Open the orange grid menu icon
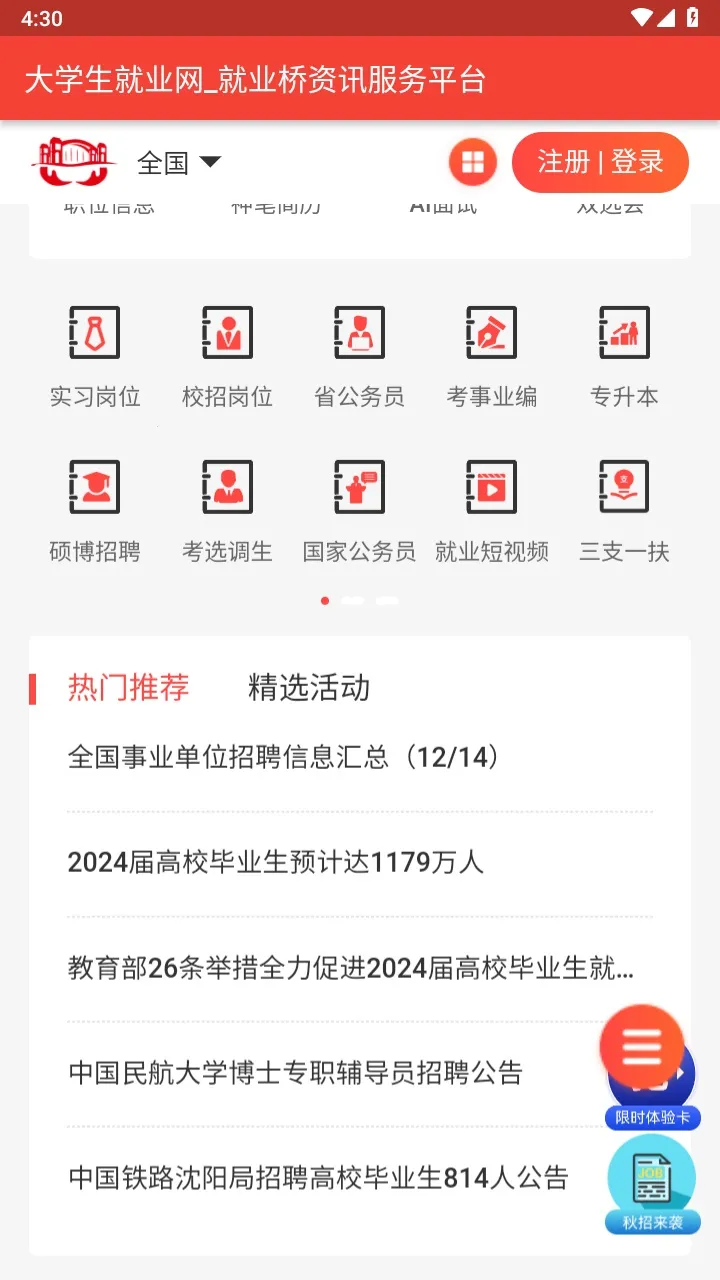The width and height of the screenshot is (720, 1280). click(473, 163)
